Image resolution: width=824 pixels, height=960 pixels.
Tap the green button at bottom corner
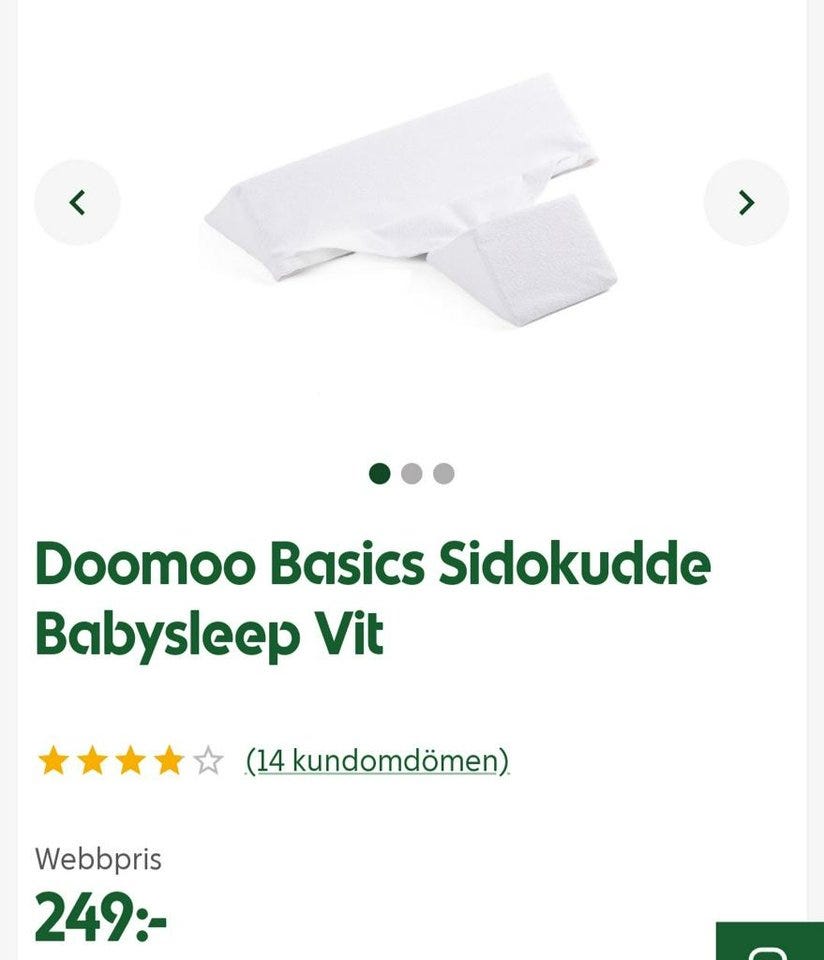[770, 942]
